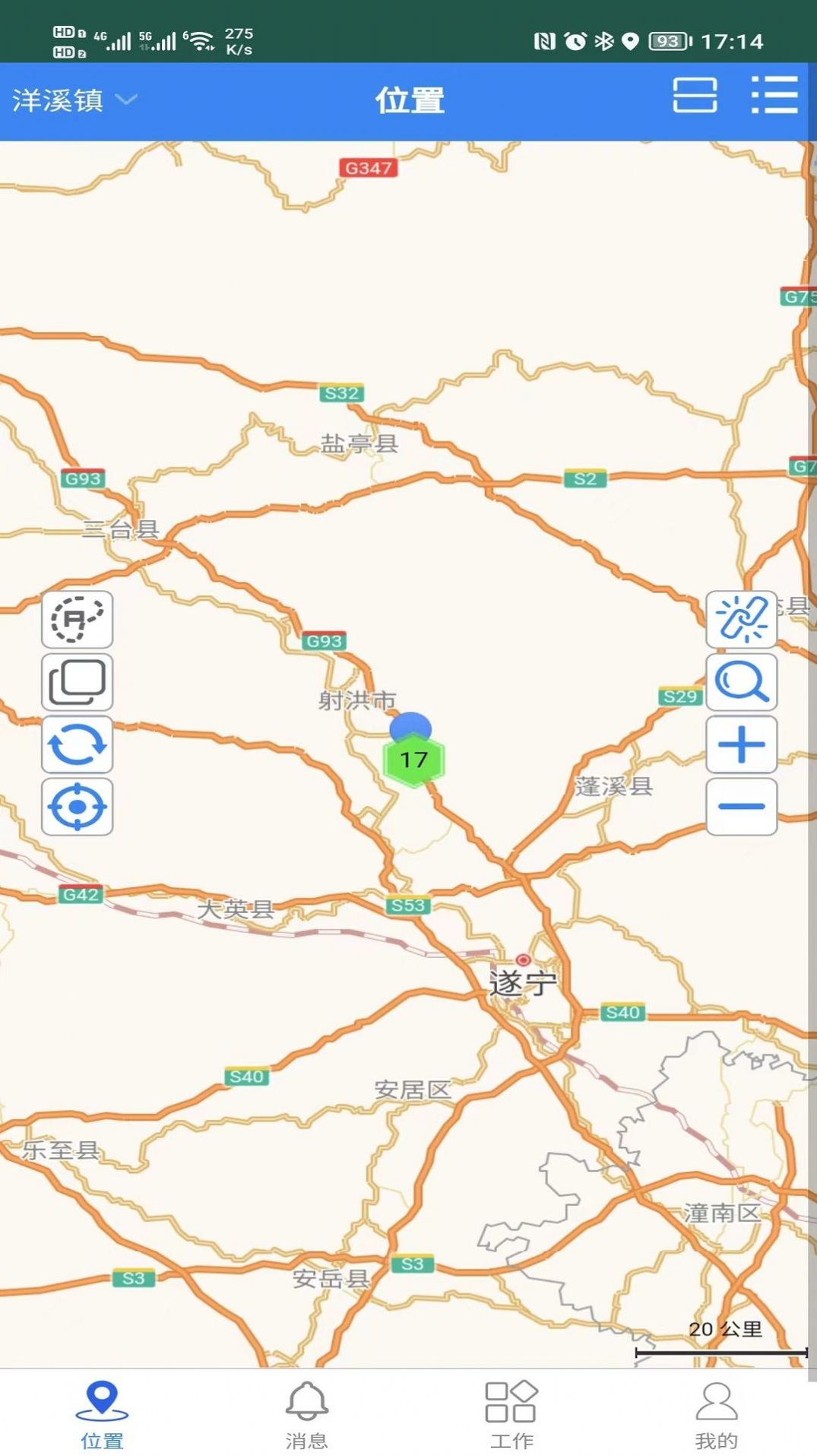This screenshot has width=817, height=1456.
Task: Open the map layers button
Action: pyautogui.click(x=77, y=682)
